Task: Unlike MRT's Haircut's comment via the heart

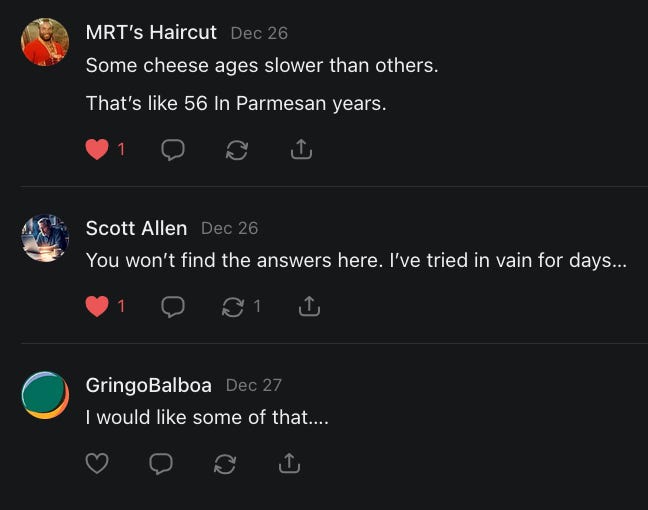Action: [97, 149]
